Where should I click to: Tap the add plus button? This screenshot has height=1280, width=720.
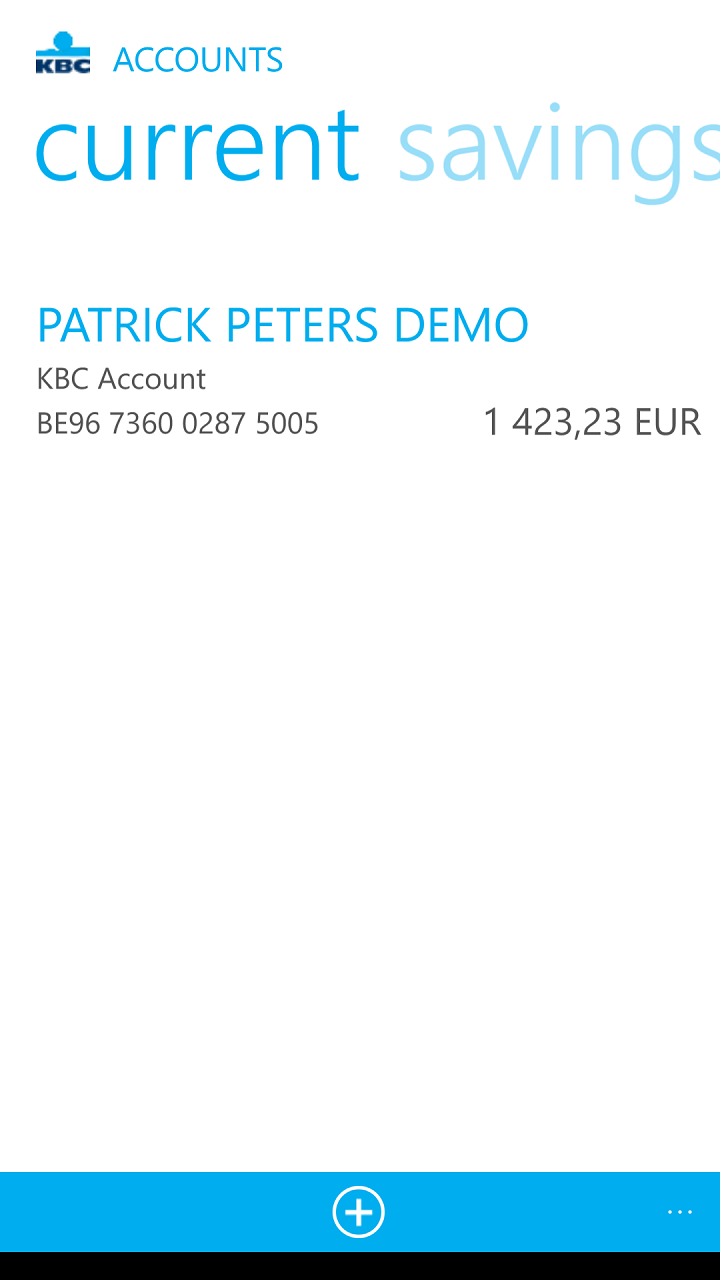(359, 1212)
